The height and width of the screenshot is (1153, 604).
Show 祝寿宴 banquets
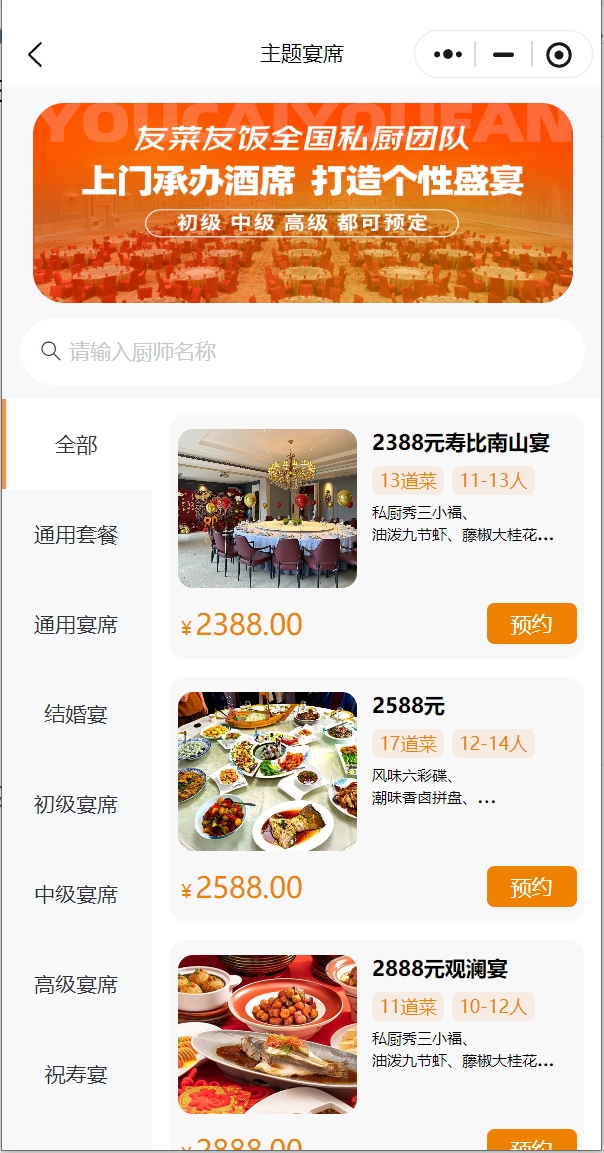tap(77, 1075)
